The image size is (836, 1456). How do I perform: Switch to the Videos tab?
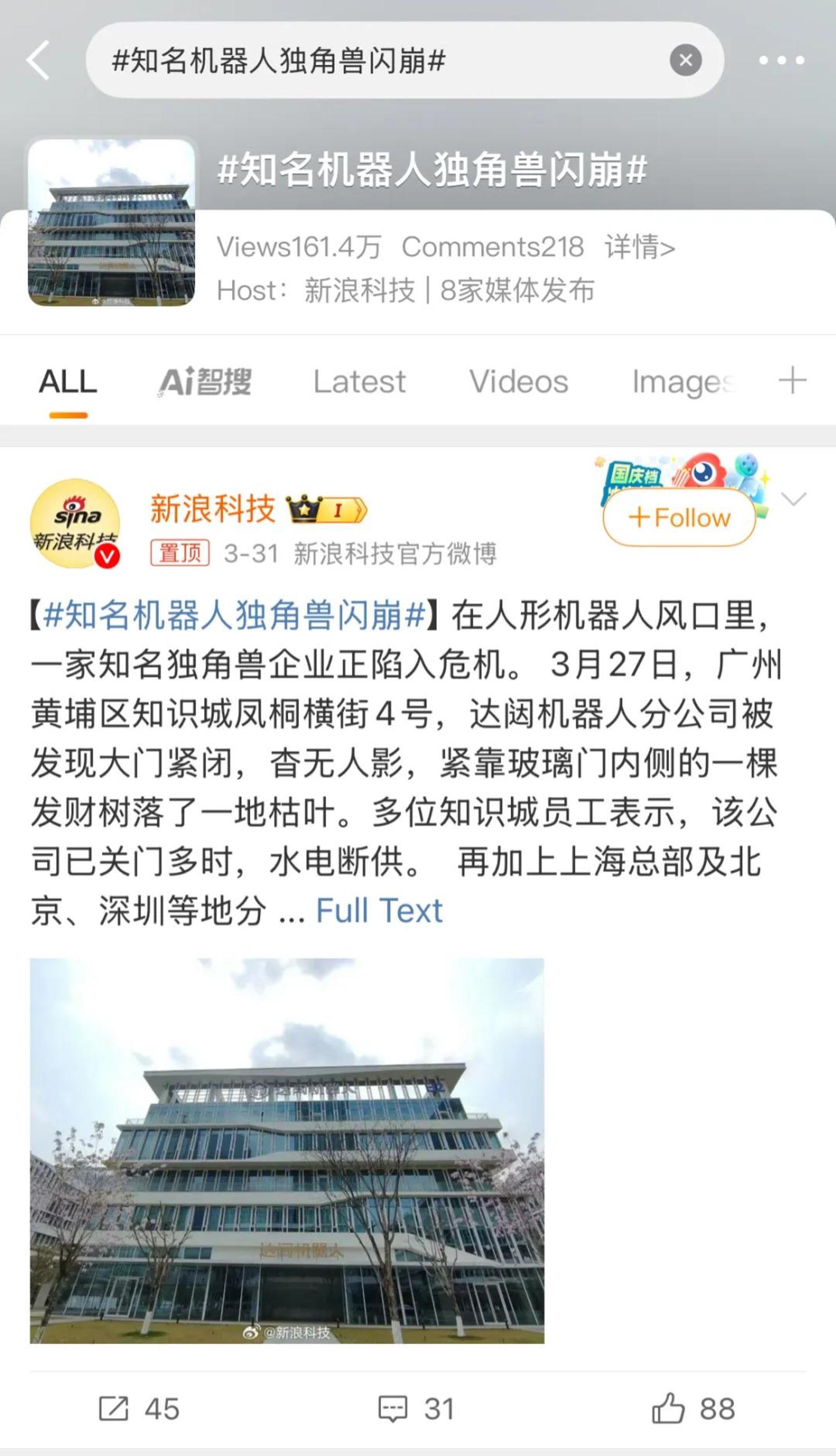click(518, 382)
